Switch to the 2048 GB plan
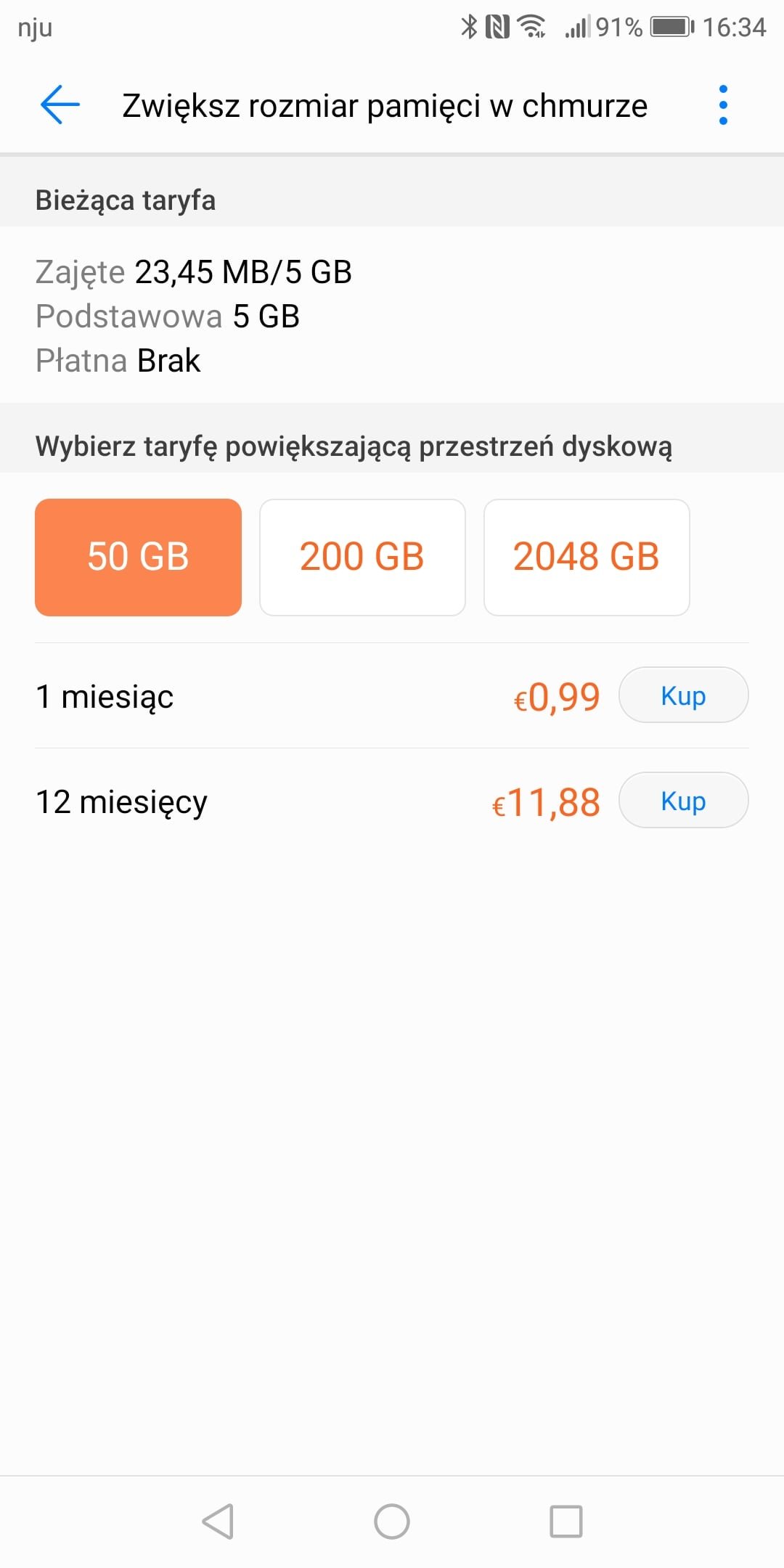 click(587, 557)
